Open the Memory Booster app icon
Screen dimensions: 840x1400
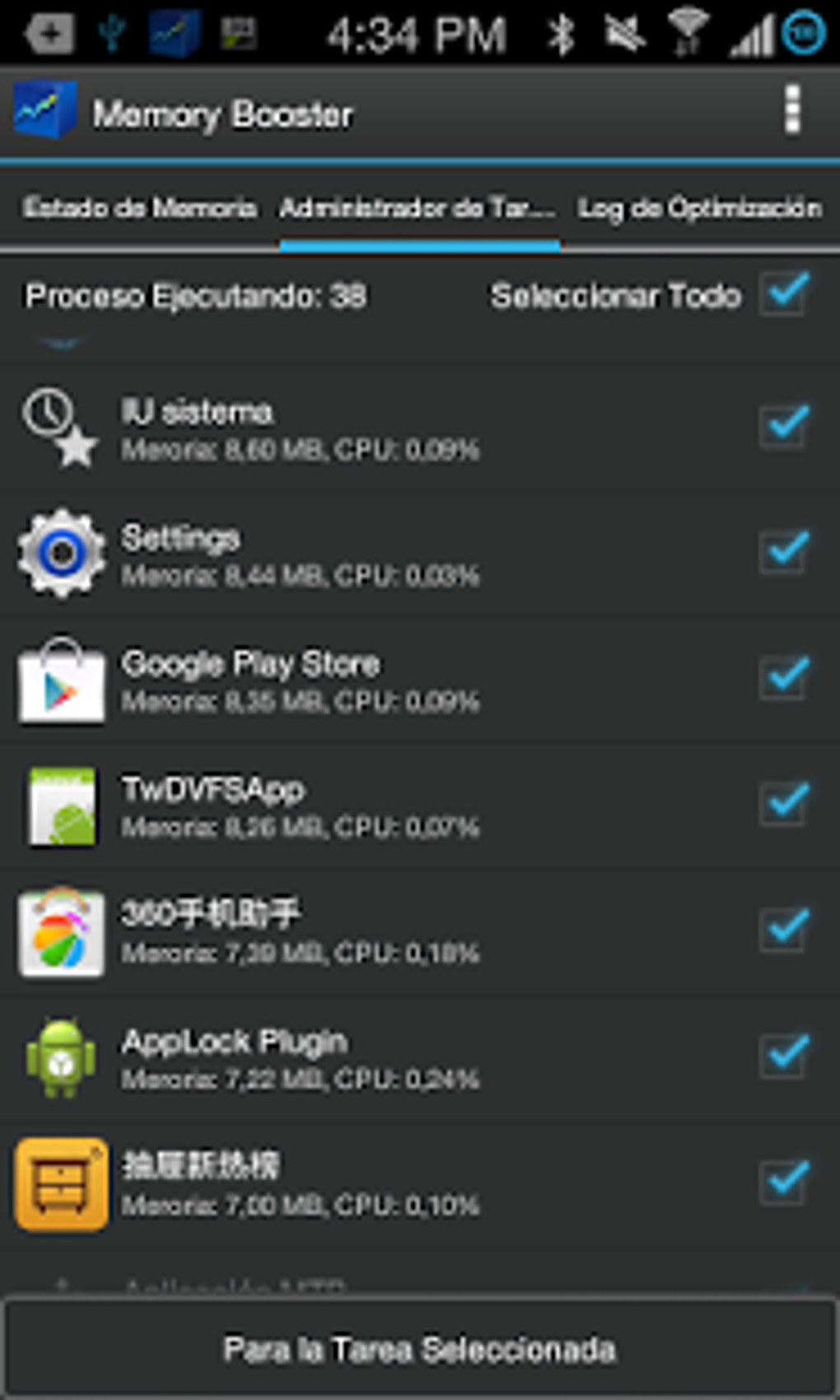coord(45,111)
